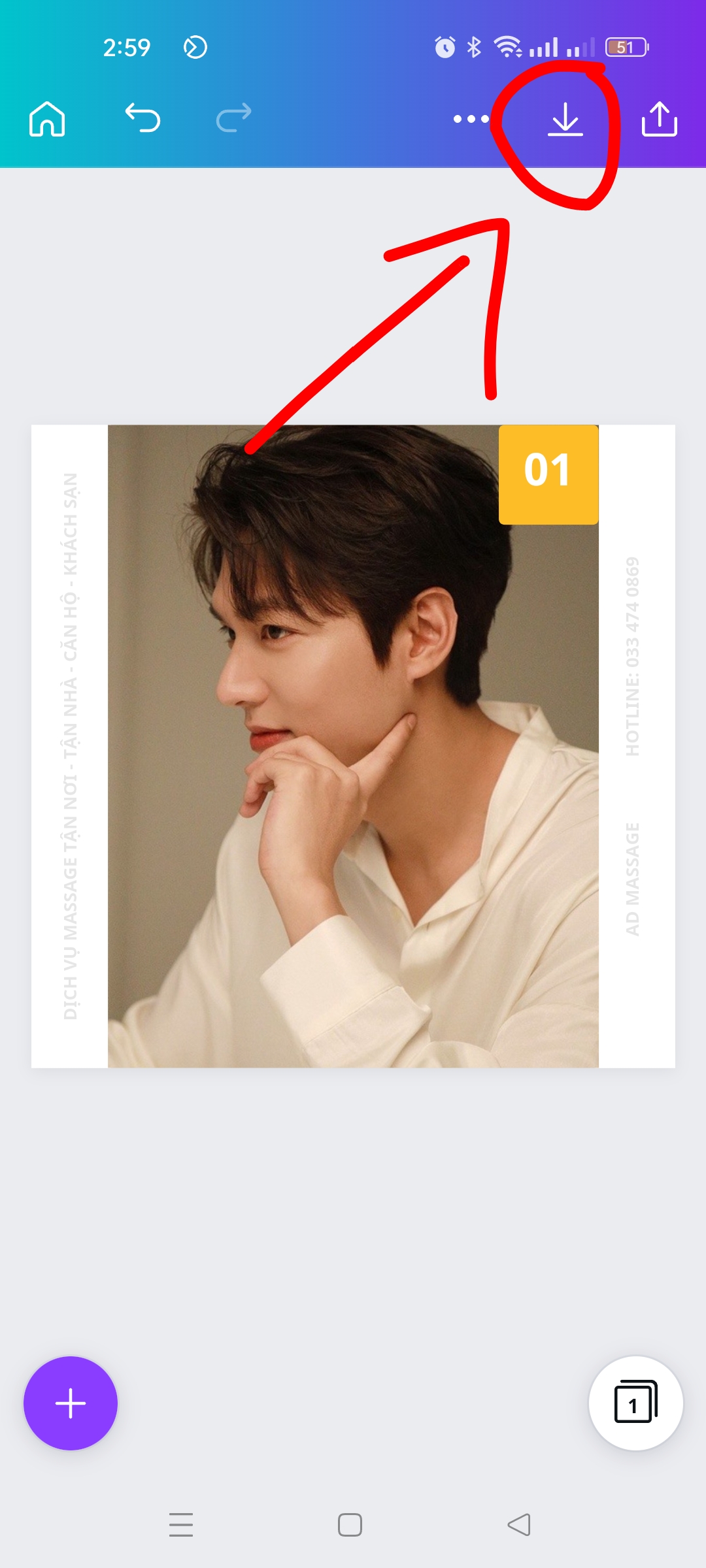
Task: Redo the last edit
Action: (233, 118)
